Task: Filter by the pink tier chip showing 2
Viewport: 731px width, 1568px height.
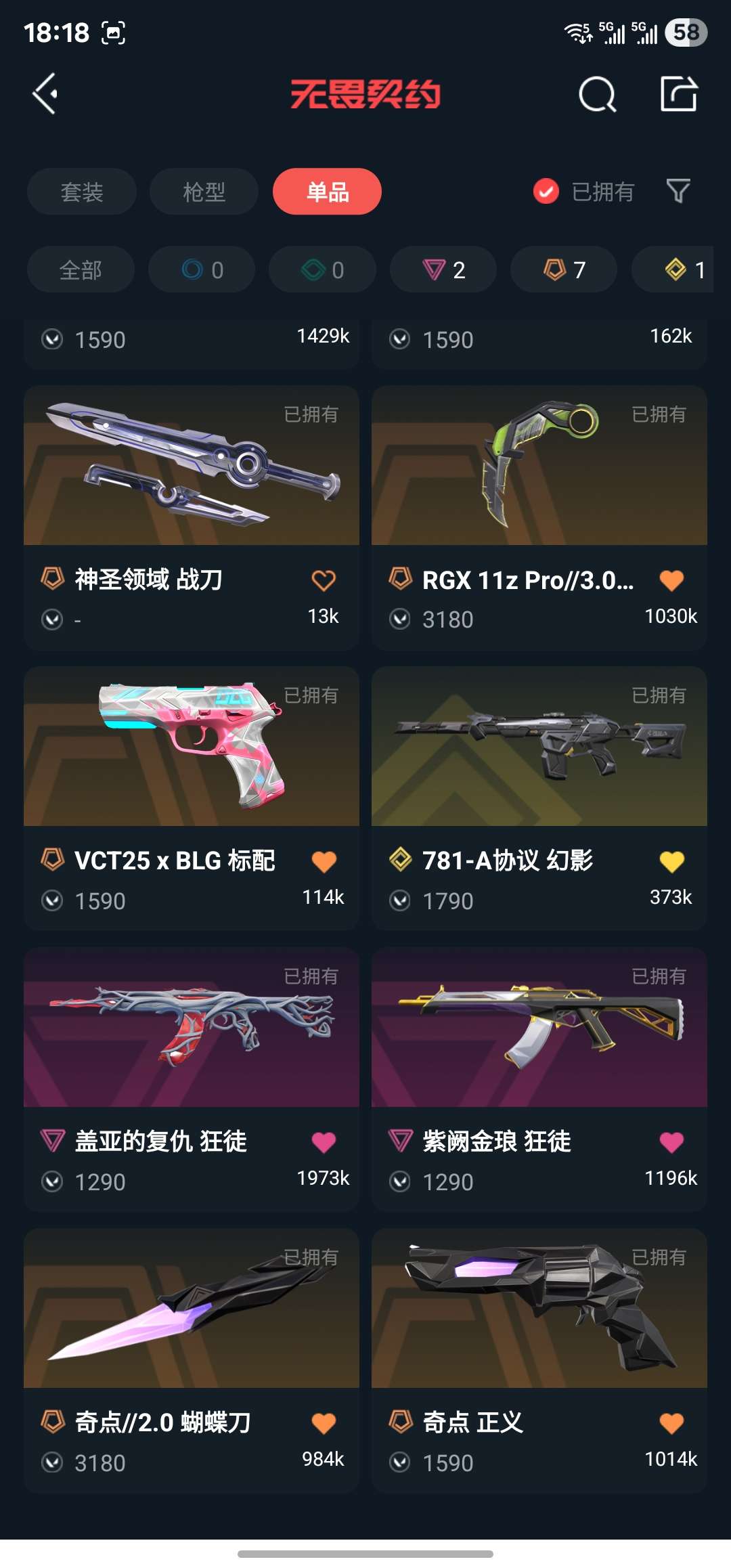Action: pyautogui.click(x=443, y=269)
